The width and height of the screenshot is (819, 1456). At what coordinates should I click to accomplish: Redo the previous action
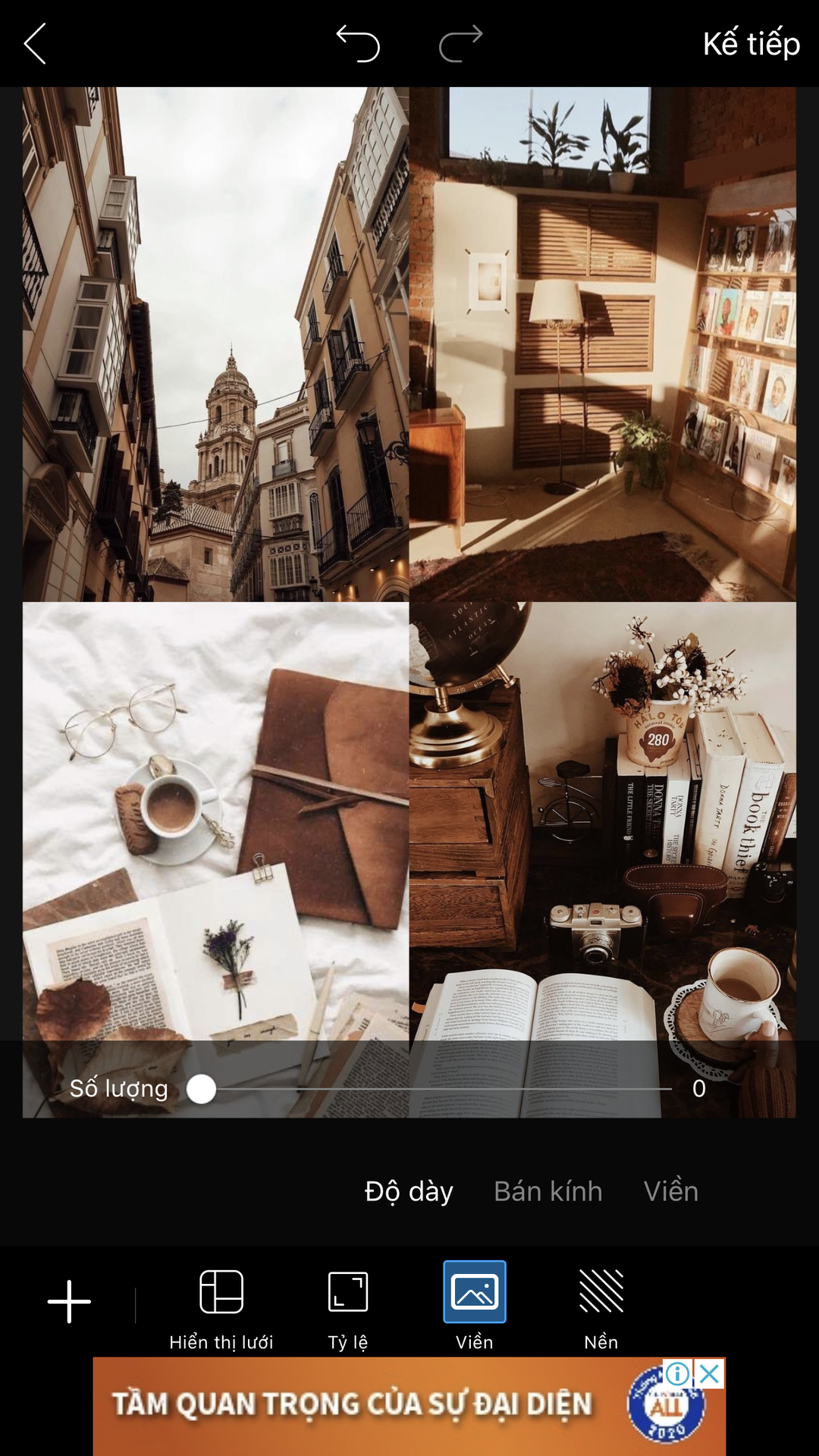click(x=460, y=43)
